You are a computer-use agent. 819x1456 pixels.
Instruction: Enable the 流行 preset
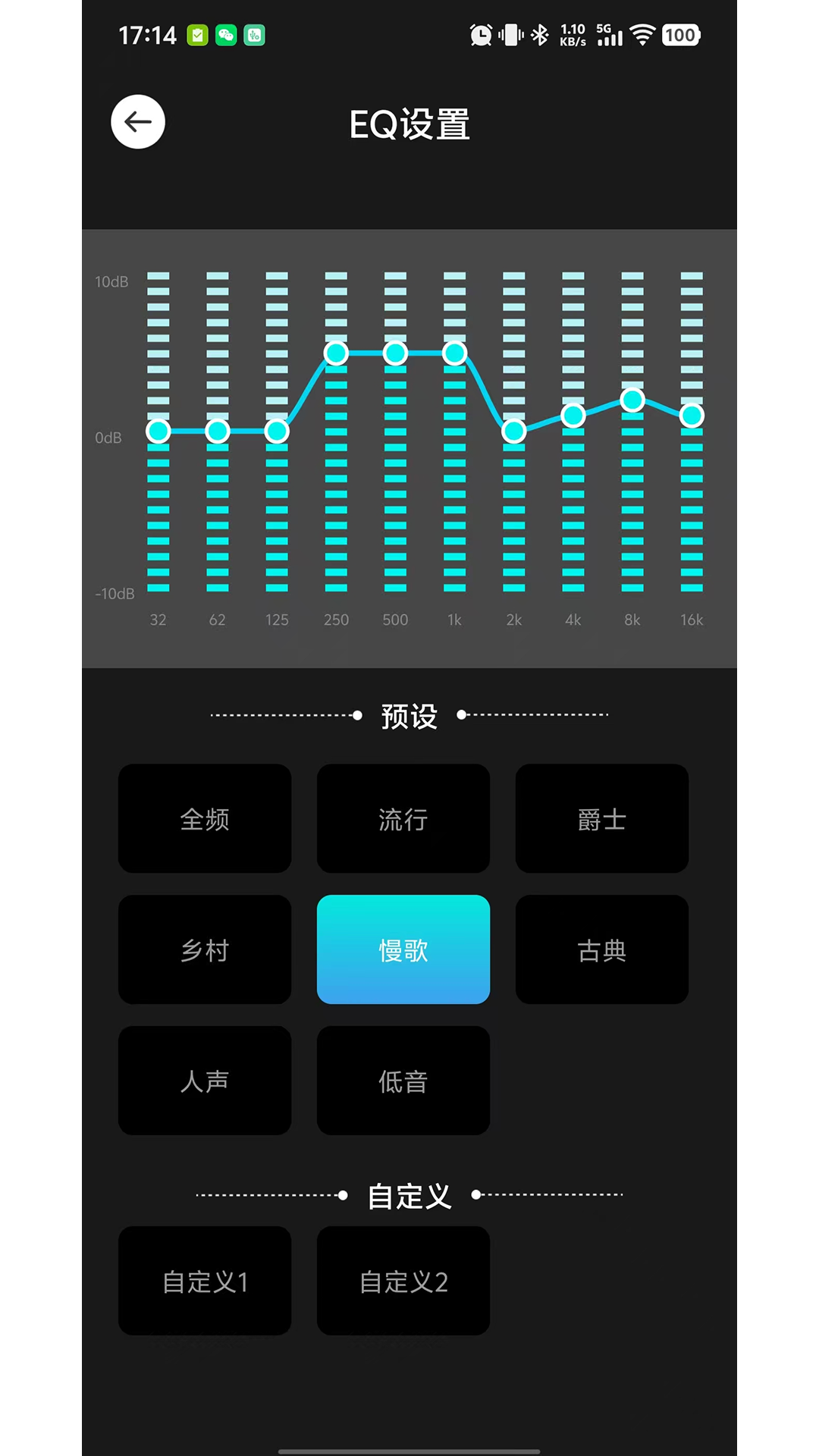point(403,819)
